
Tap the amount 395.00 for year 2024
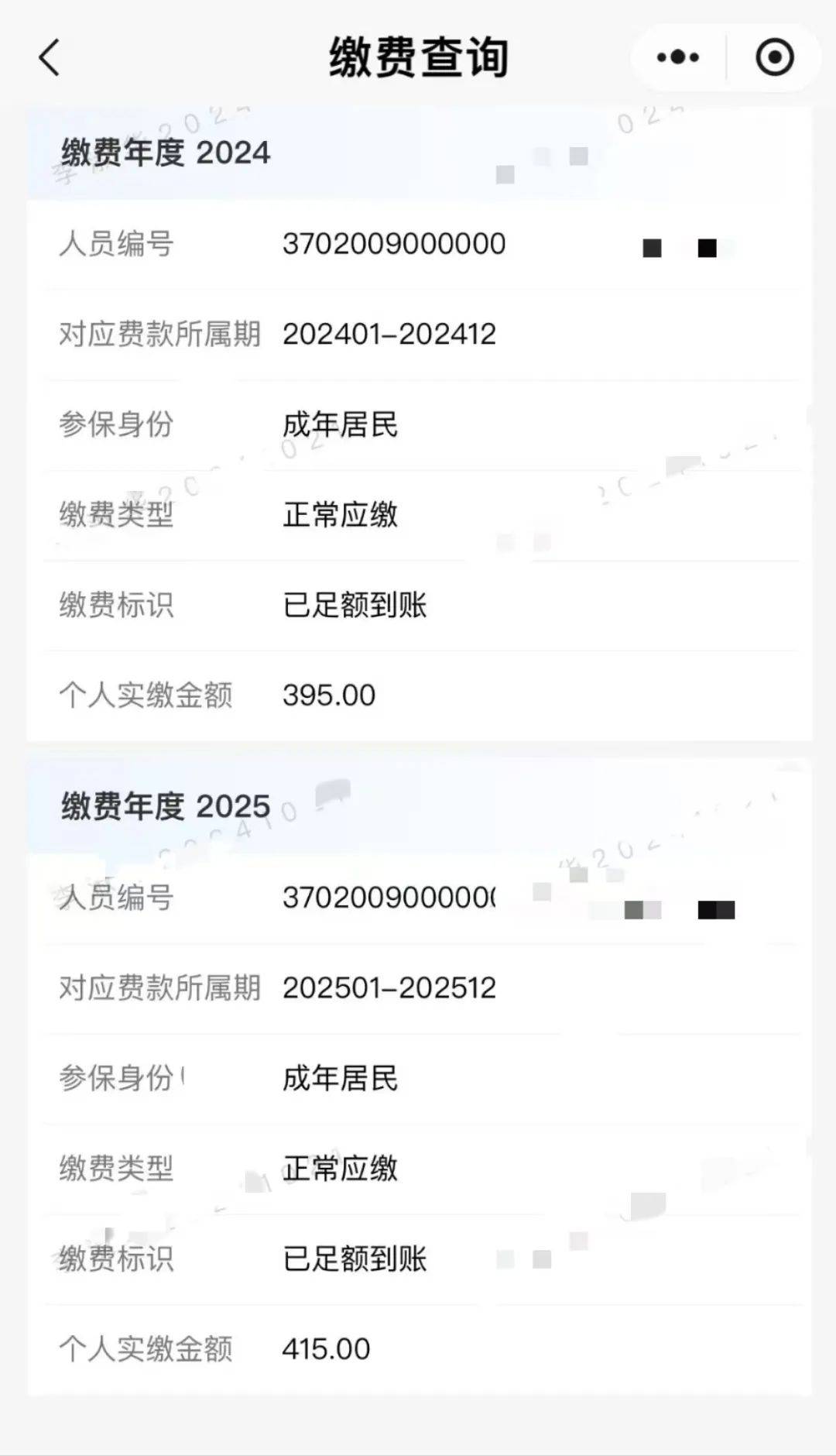tap(329, 695)
